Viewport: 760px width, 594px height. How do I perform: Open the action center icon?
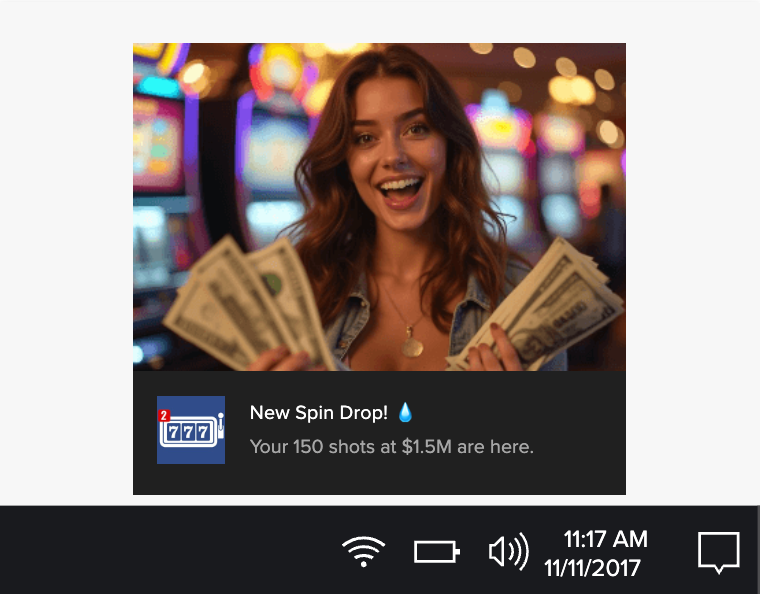click(718, 552)
